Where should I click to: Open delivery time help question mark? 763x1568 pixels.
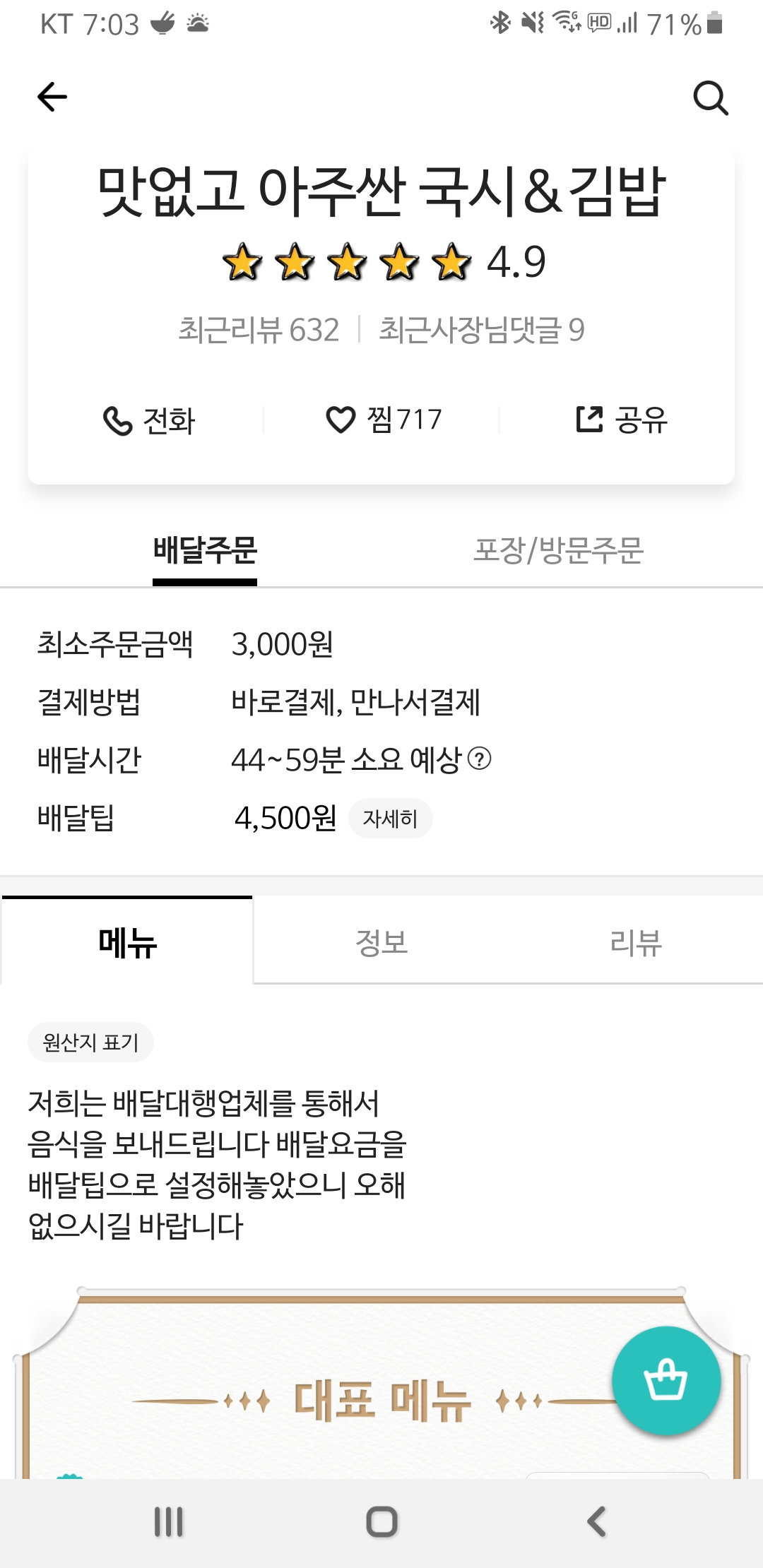pos(480,759)
